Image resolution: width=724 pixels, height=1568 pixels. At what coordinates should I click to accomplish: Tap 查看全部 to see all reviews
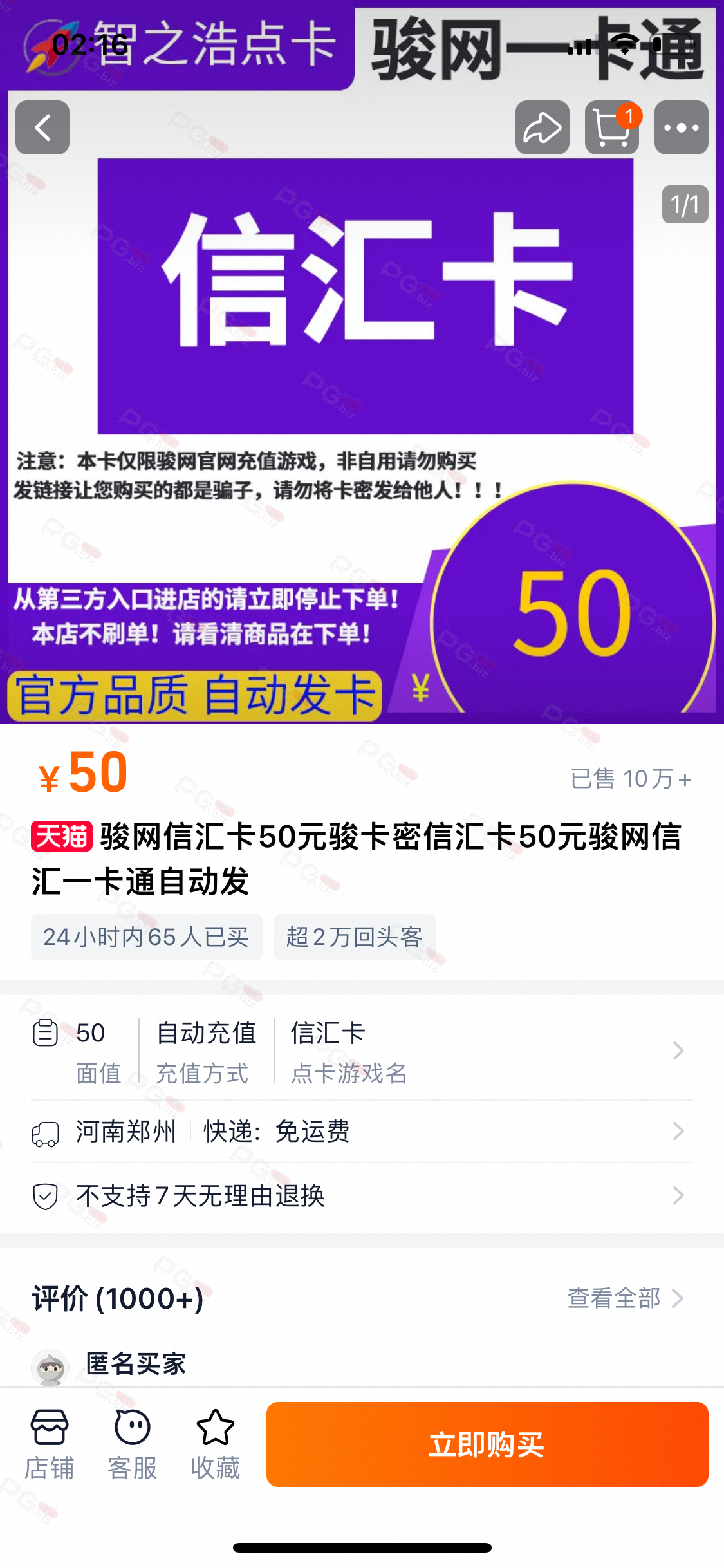click(624, 1298)
